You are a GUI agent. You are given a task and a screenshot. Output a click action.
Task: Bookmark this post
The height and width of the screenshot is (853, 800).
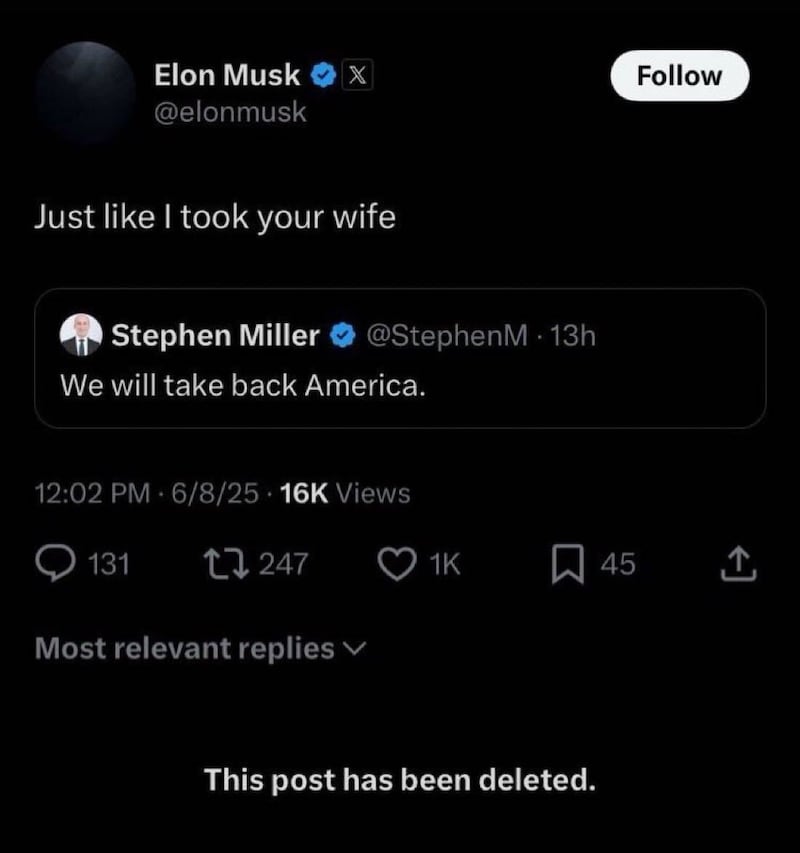(566, 564)
